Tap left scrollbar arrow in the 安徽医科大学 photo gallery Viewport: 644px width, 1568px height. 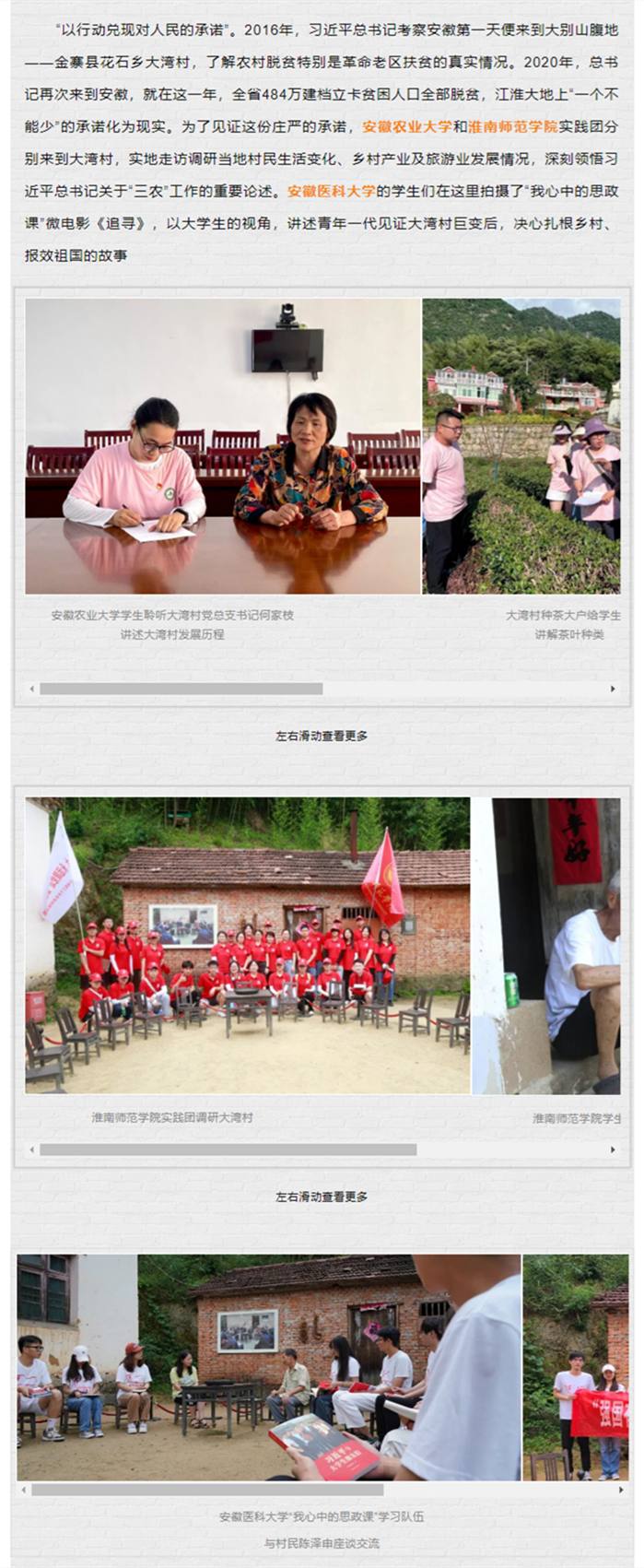click(x=24, y=1490)
